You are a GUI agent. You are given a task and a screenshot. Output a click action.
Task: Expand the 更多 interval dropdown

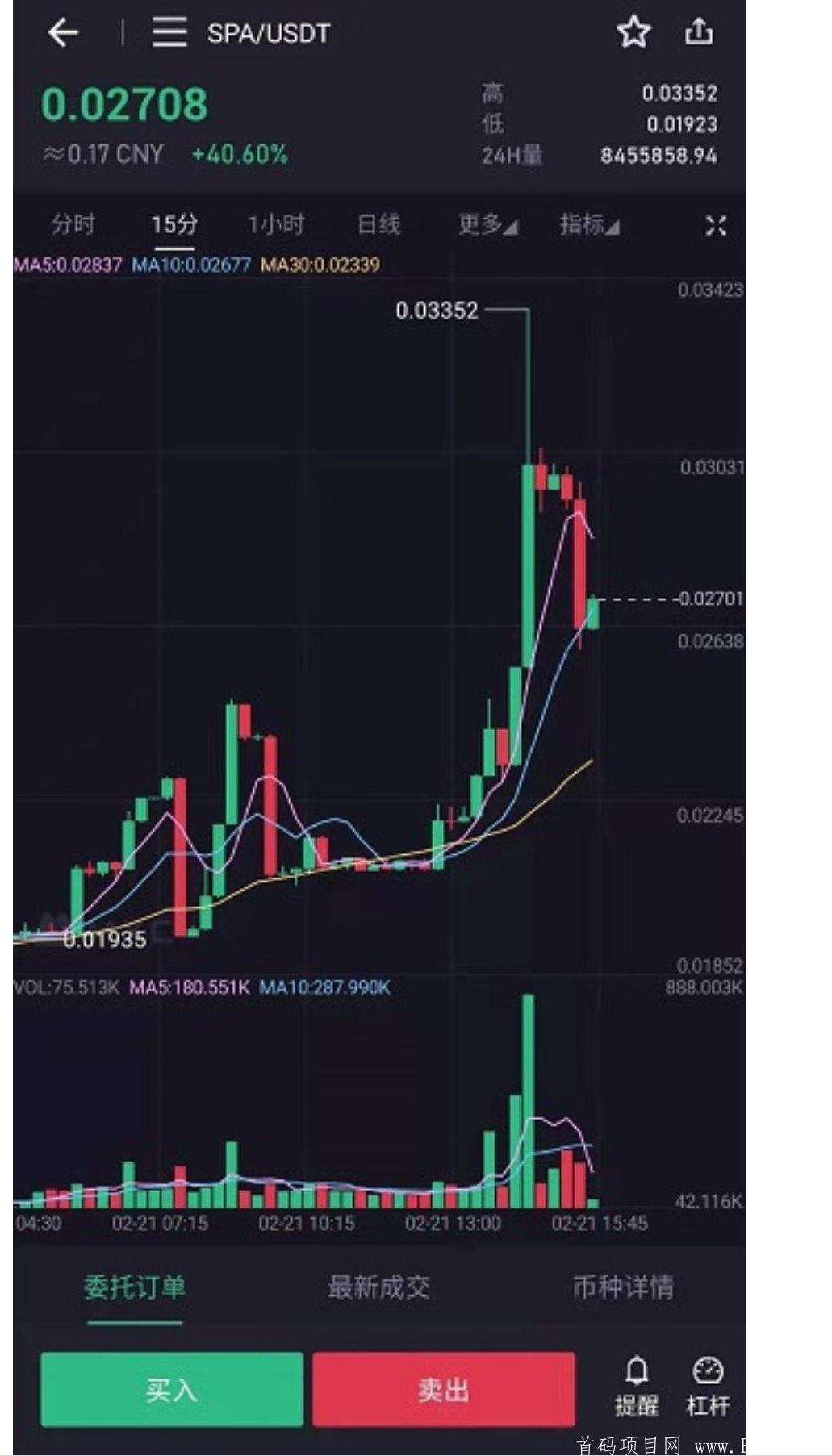pyautogui.click(x=487, y=224)
